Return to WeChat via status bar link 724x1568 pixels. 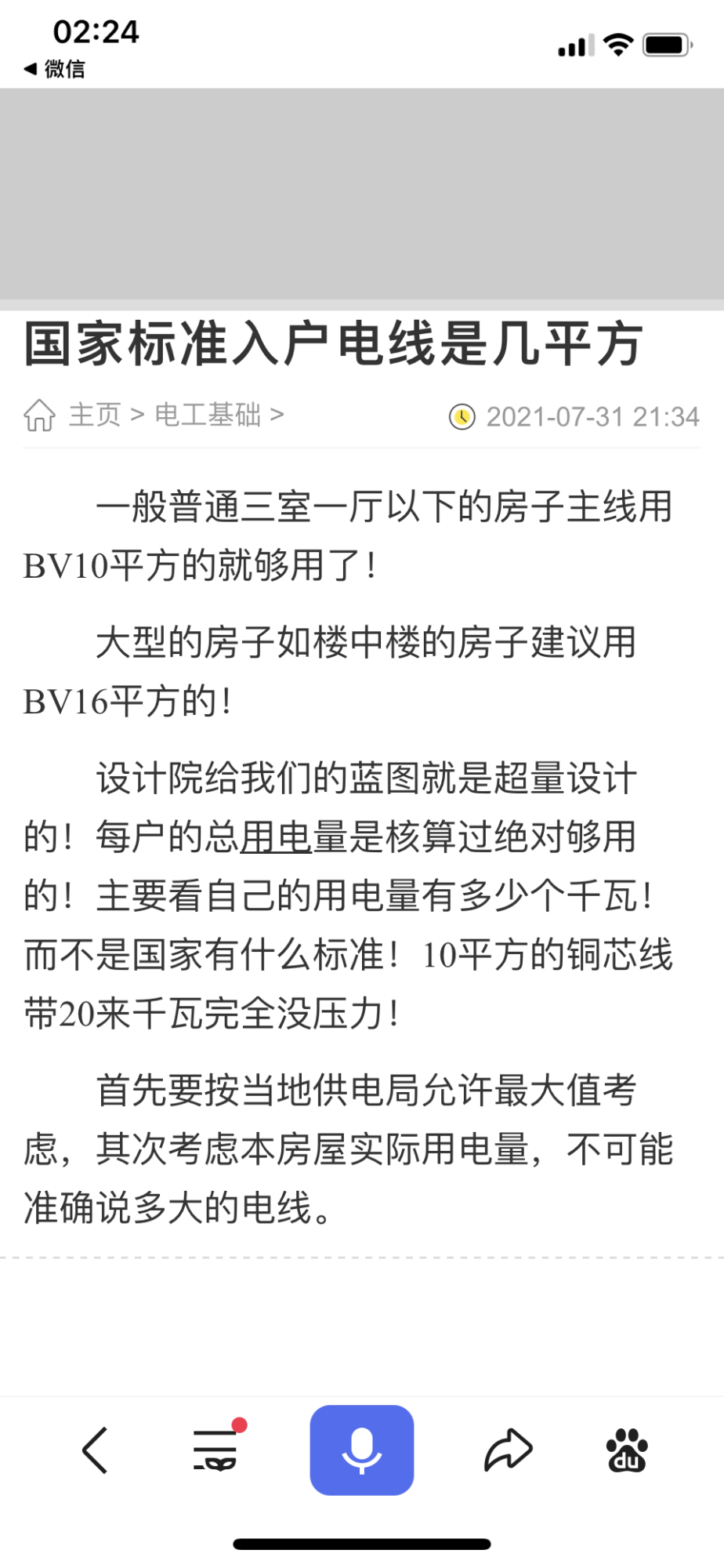(x=55, y=69)
